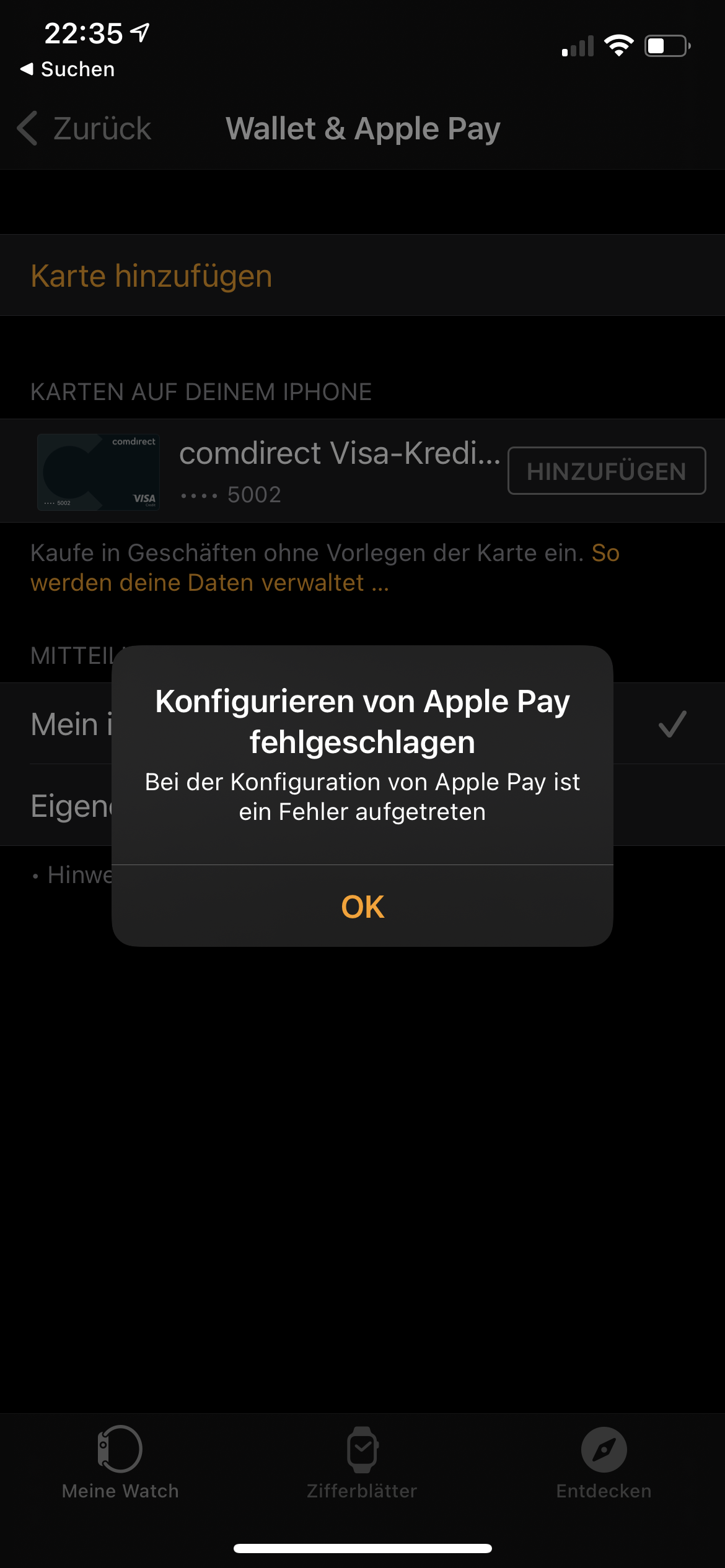
Task: Switch to the Meine Watch tab
Action: pyautogui.click(x=120, y=1463)
